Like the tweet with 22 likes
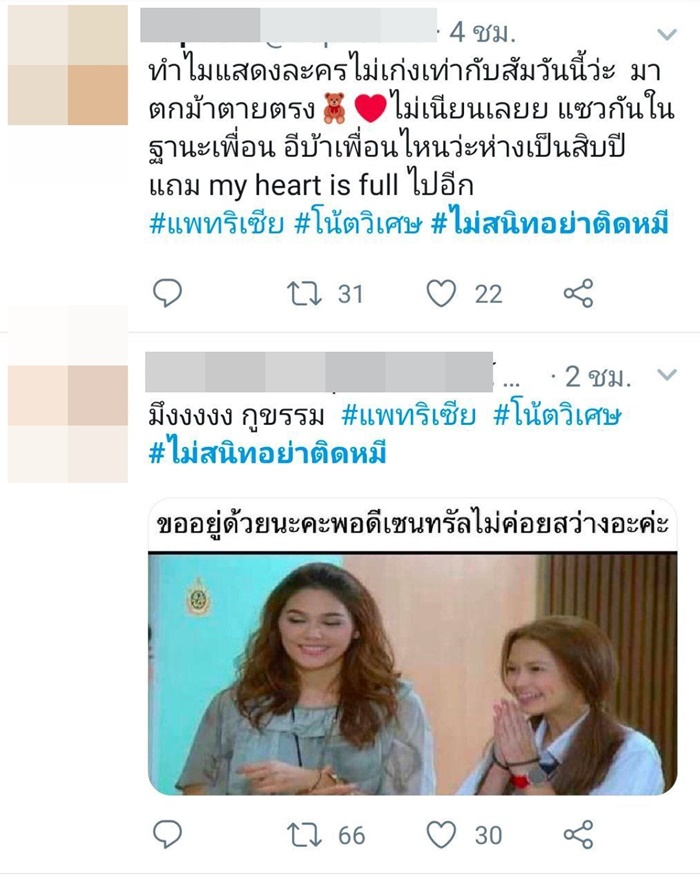Viewport: 700px width, 884px height. [x=441, y=292]
